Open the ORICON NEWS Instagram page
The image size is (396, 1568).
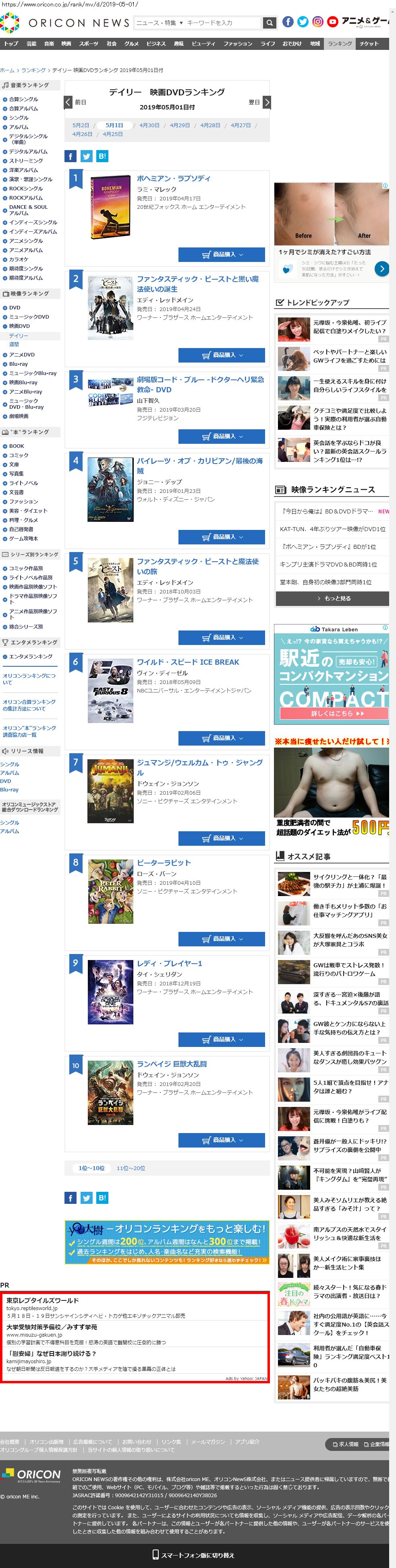[317, 22]
